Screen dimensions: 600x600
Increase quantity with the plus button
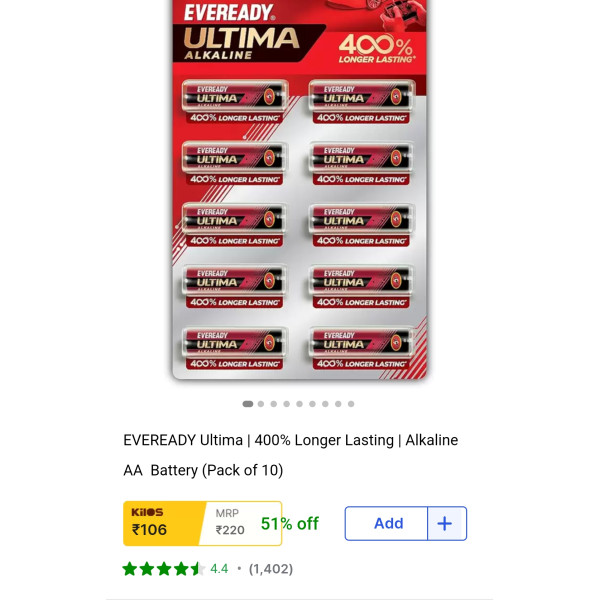coord(446,523)
